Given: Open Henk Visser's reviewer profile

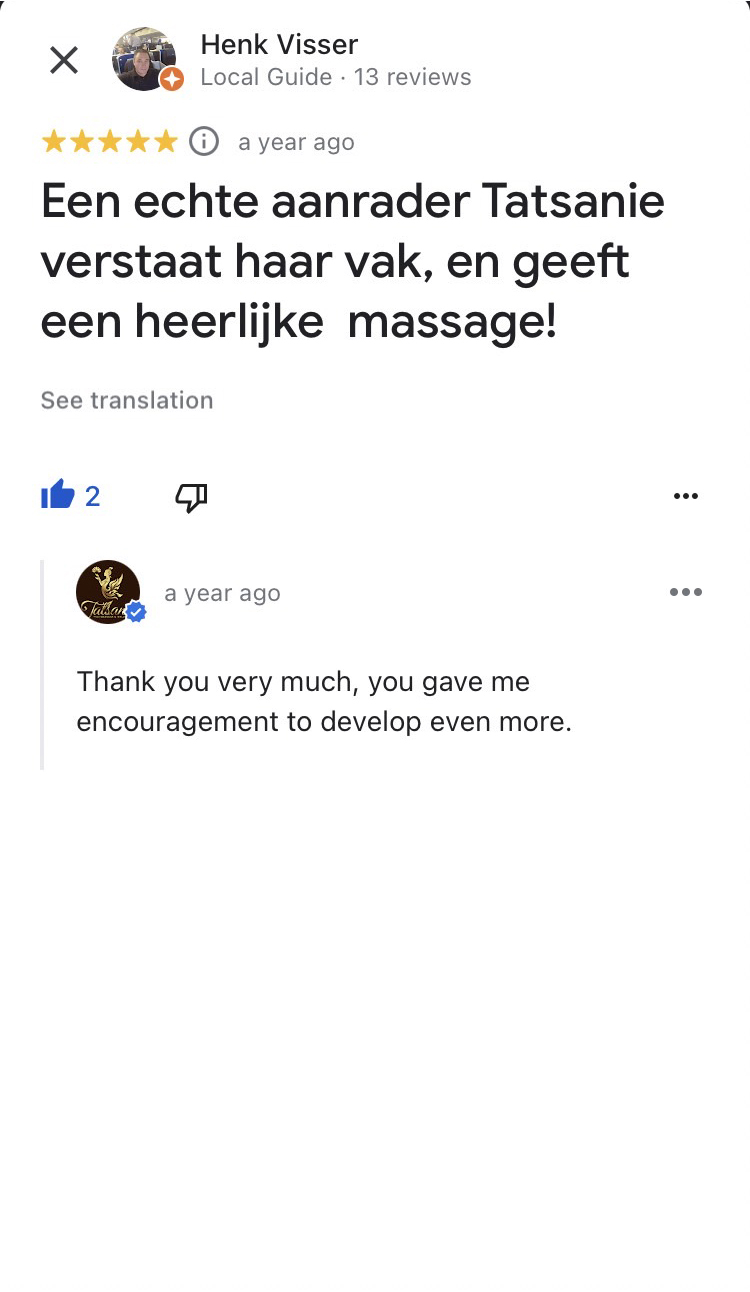Looking at the screenshot, I should 279,45.
